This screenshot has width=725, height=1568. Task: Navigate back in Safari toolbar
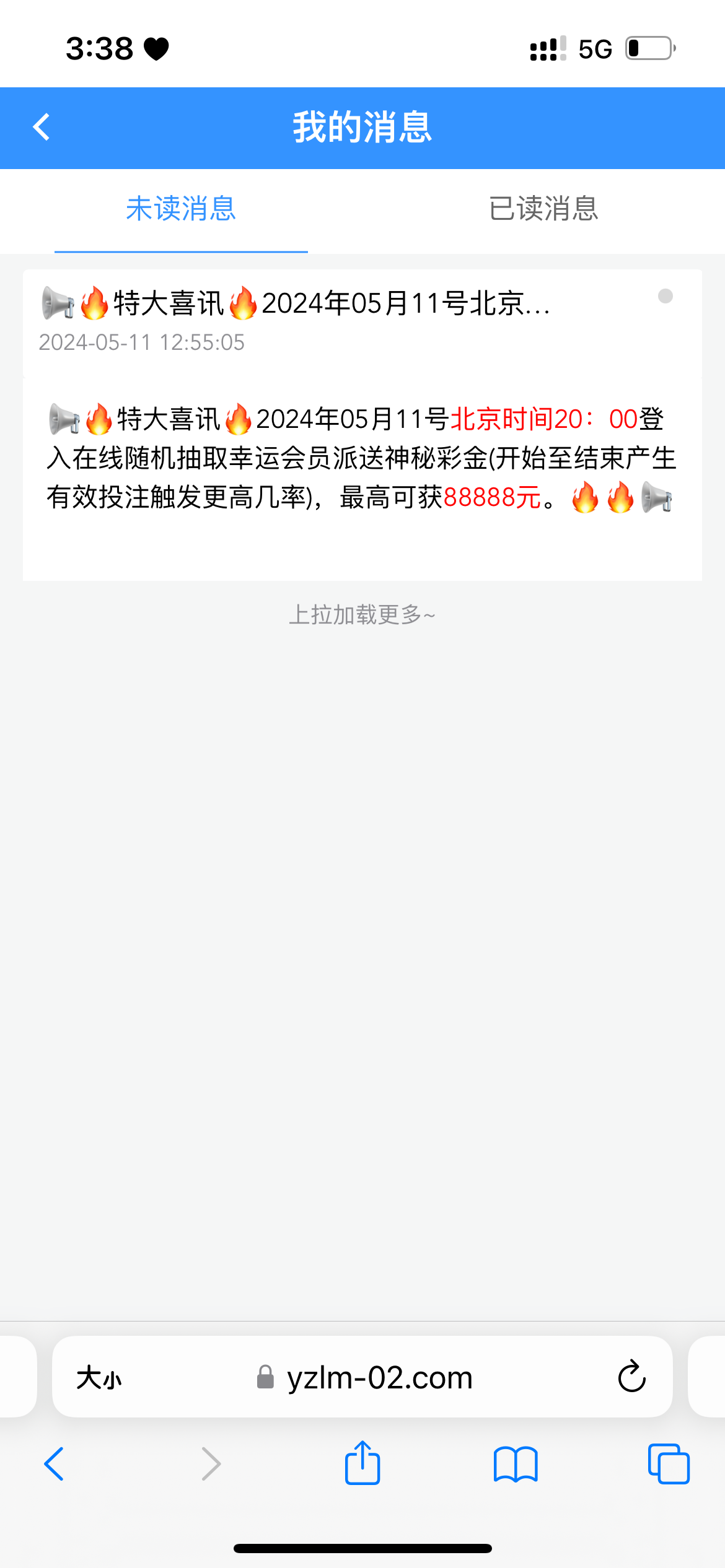(x=55, y=1464)
